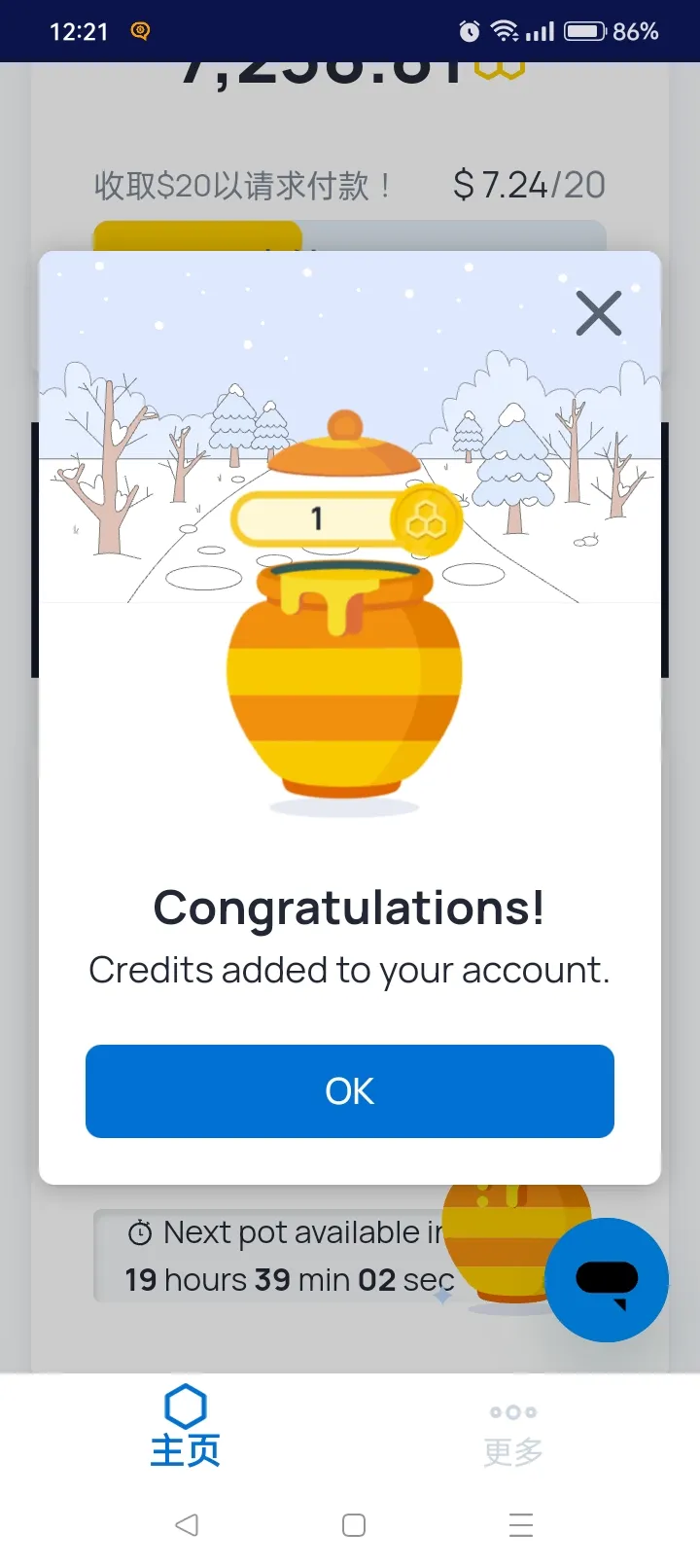Confirm credits by tapping OK
700x1568 pixels.
[x=350, y=1090]
